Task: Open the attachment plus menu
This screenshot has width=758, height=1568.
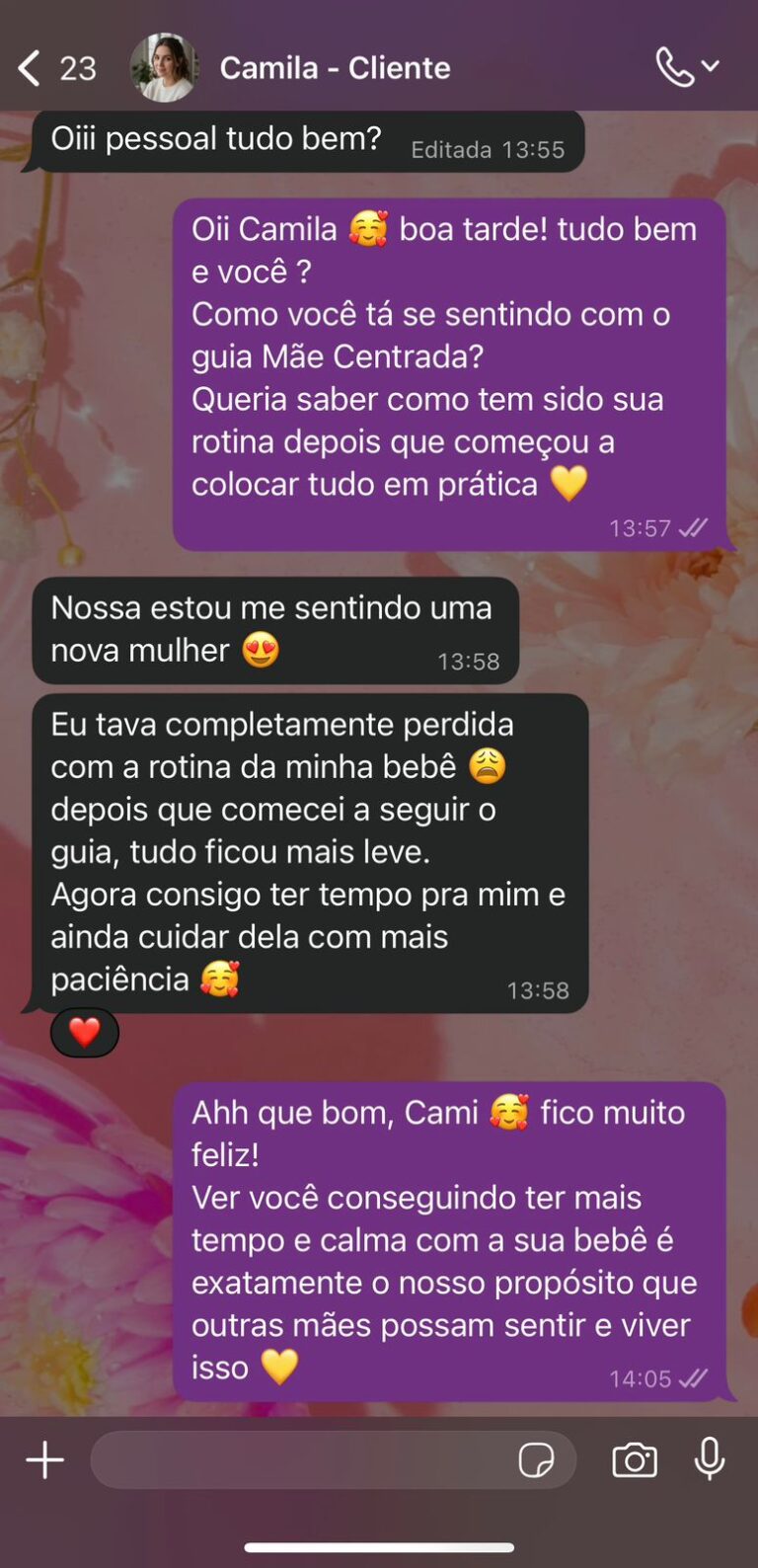Action: coord(44,1459)
